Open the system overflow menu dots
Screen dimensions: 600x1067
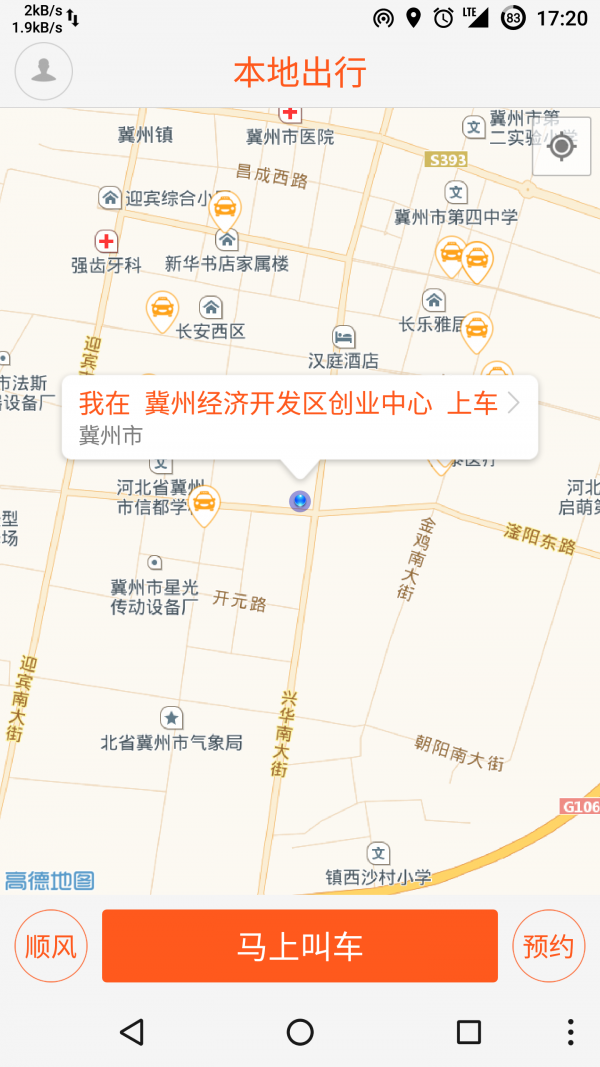coord(570,1032)
